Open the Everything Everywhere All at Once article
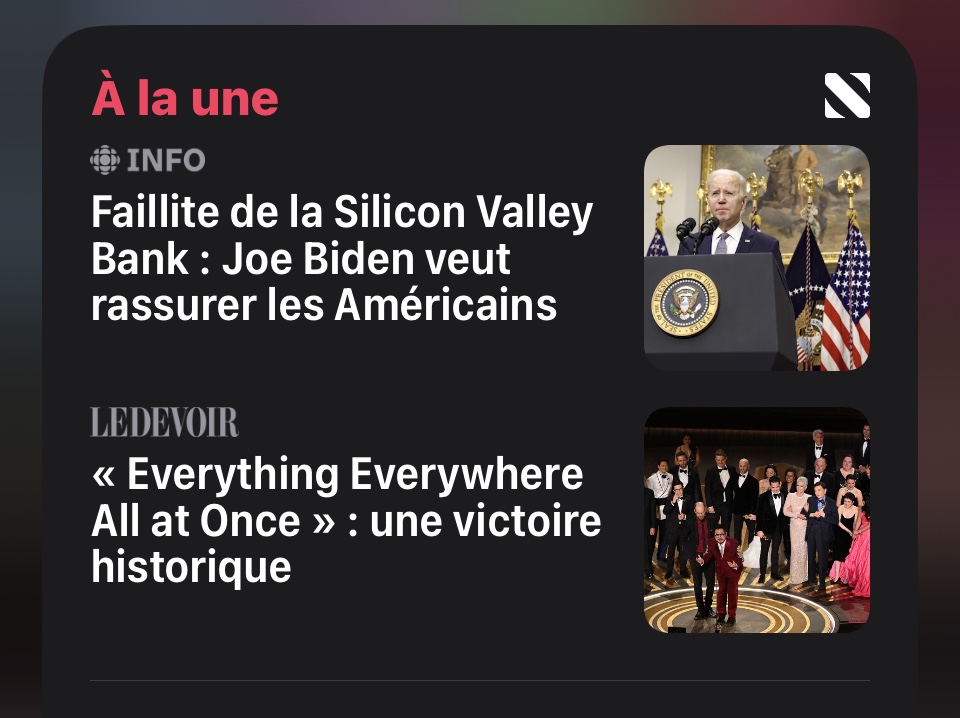The image size is (960, 718). pyautogui.click(x=345, y=520)
